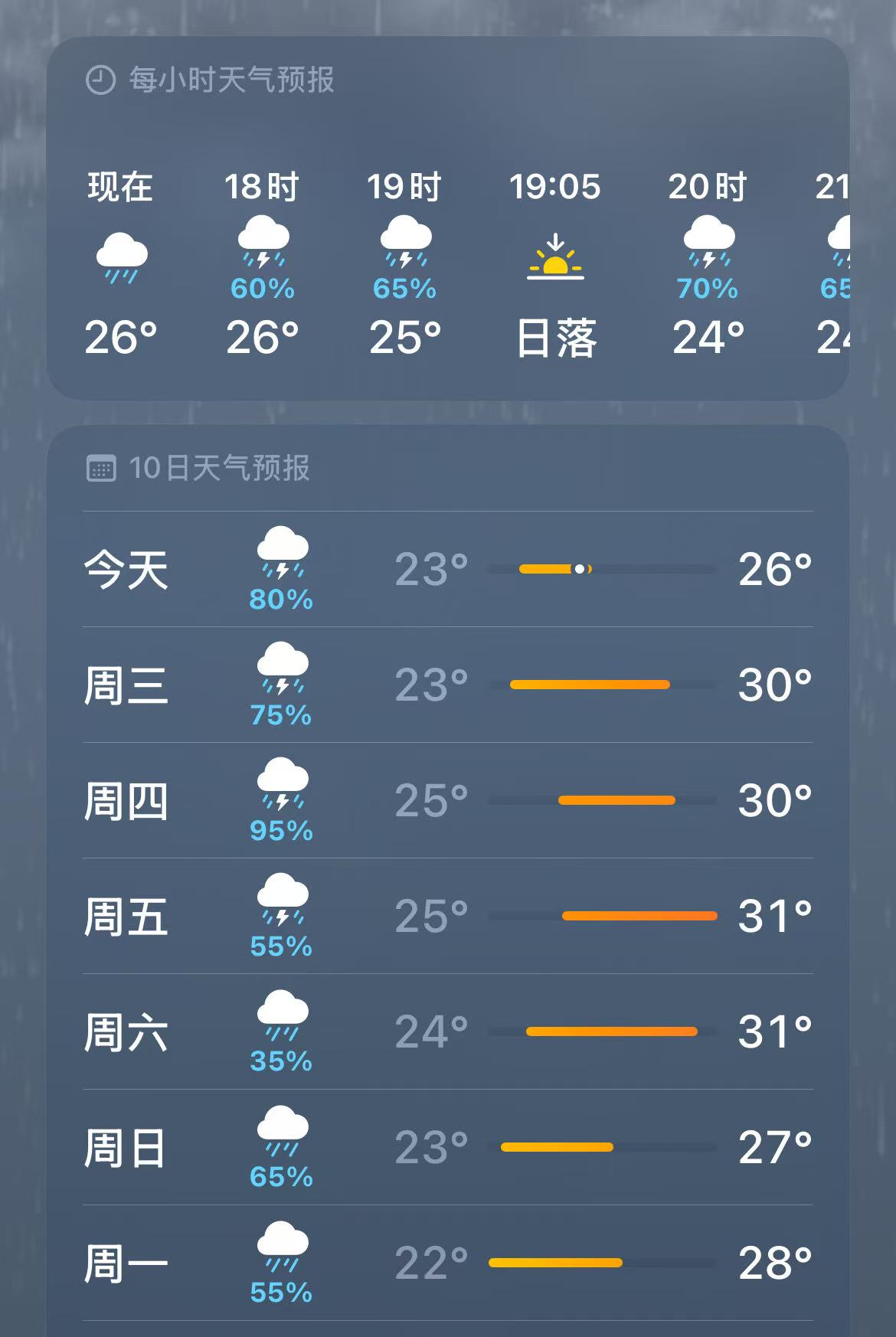Tap the 周六 forecast row
Image resolution: width=896 pixels, height=1337 pixels.
pyautogui.click(x=447, y=1032)
